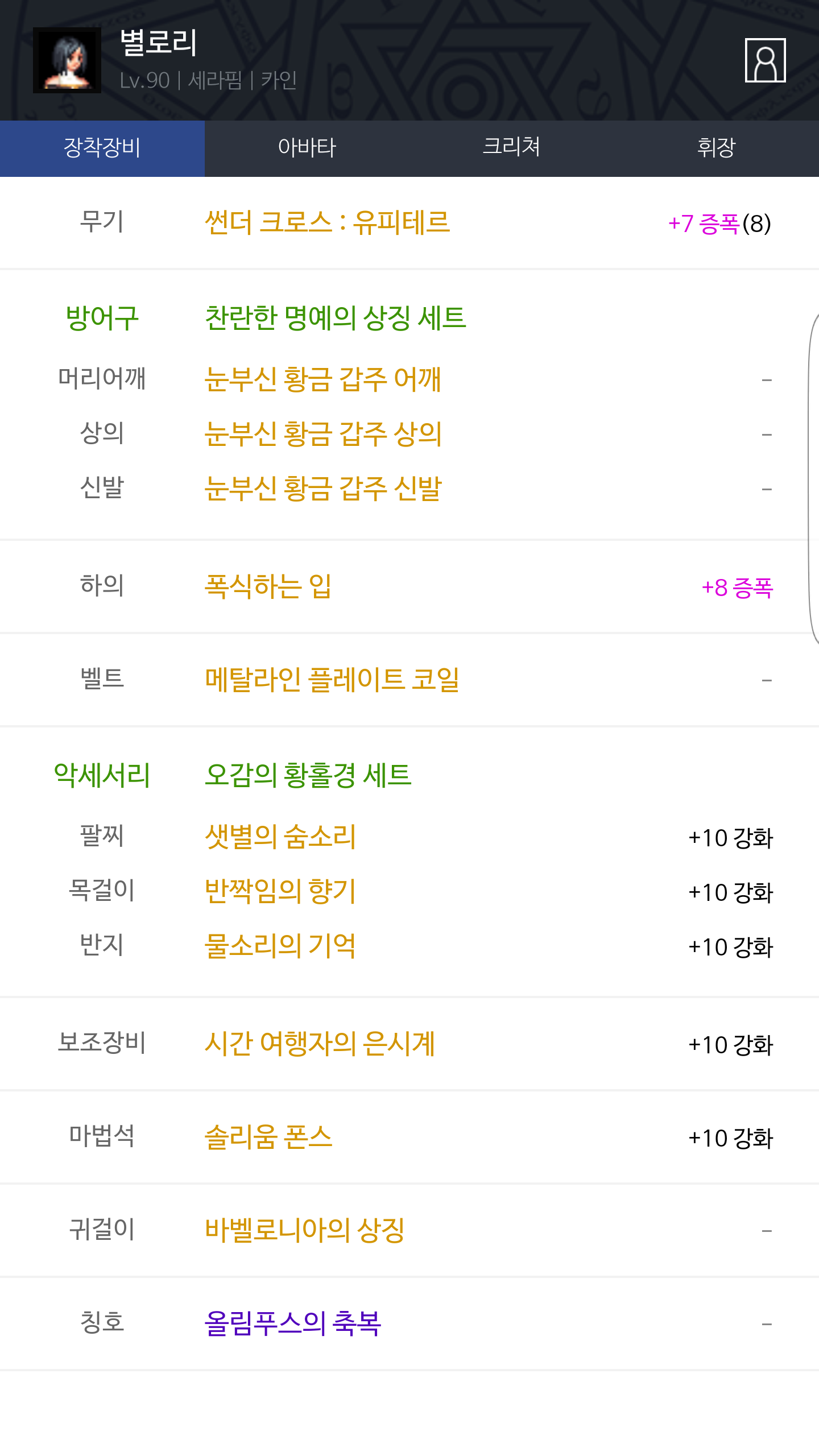
Task: View 눈부신 황금 갑주 신발 details
Action: (323, 488)
